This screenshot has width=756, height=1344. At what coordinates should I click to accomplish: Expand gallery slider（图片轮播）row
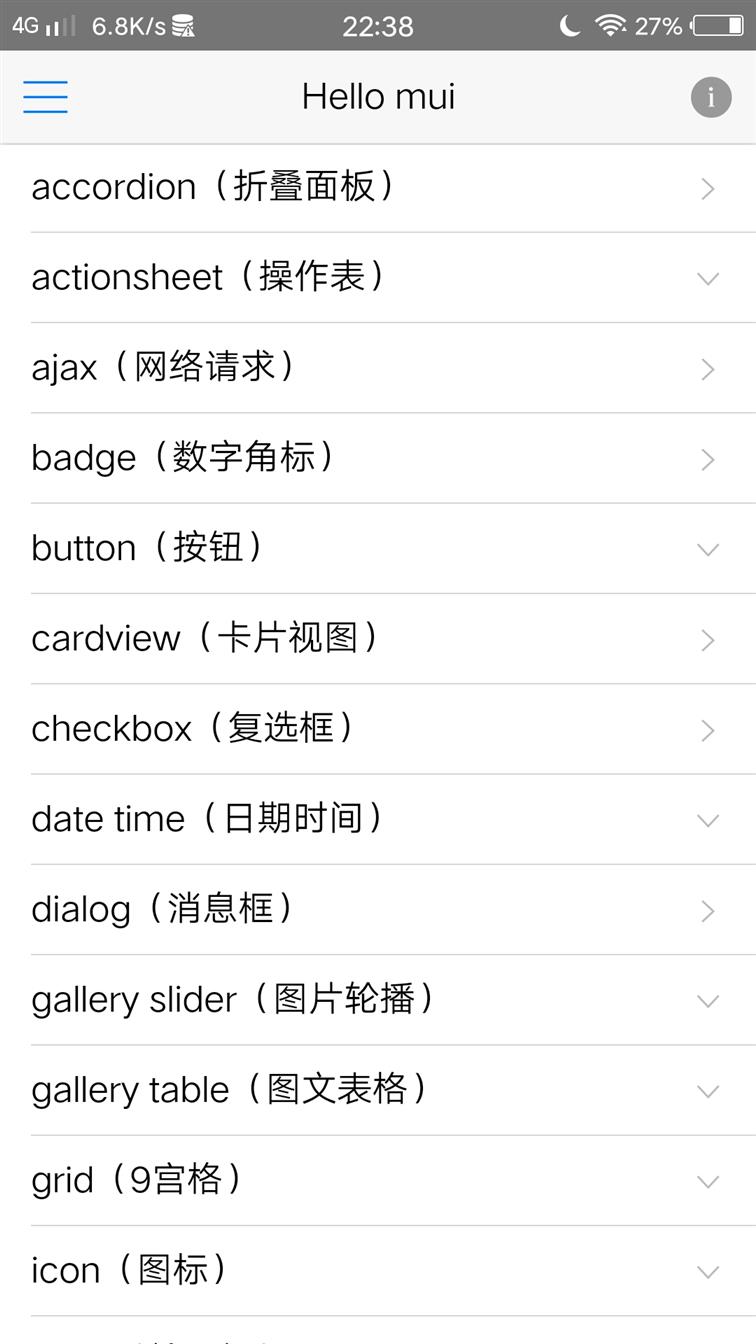pos(378,1000)
